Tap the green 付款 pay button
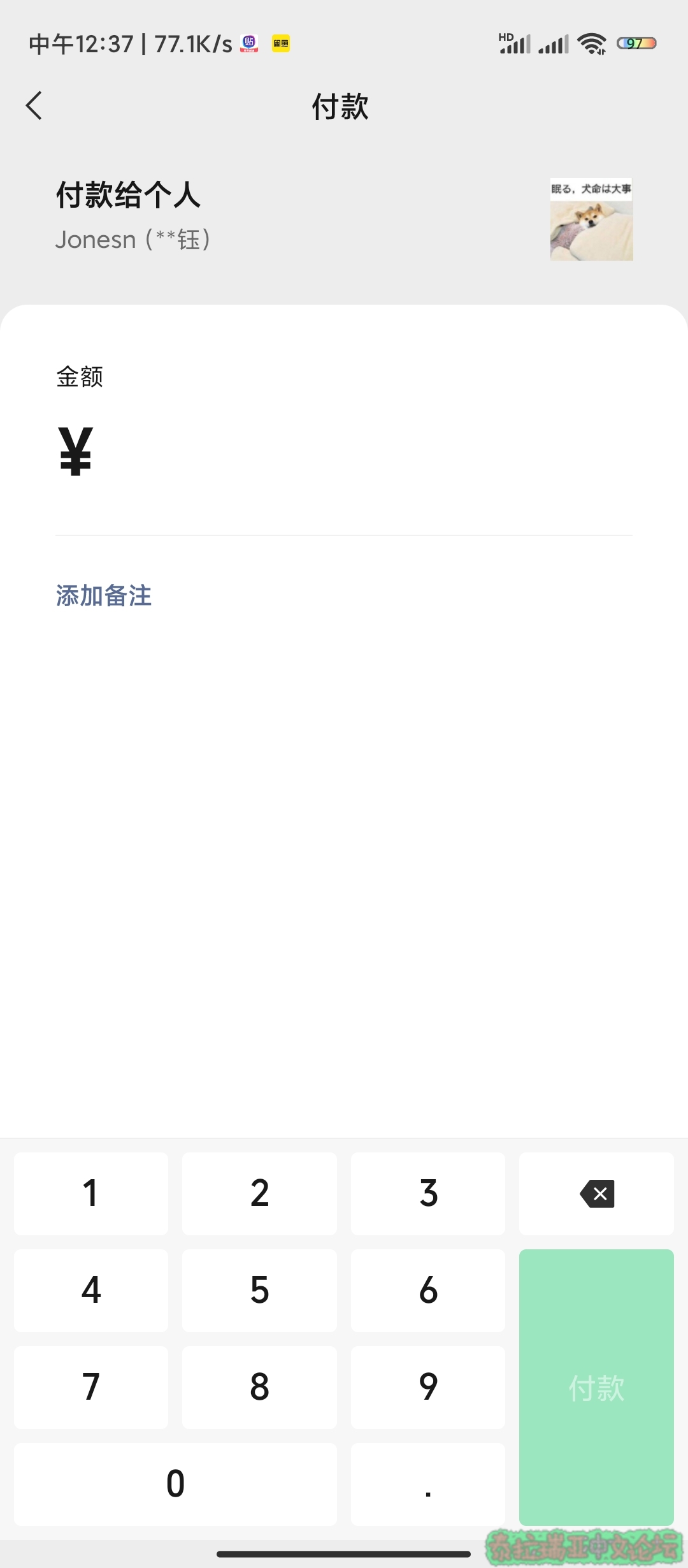The height and width of the screenshot is (1568, 688). click(596, 1387)
